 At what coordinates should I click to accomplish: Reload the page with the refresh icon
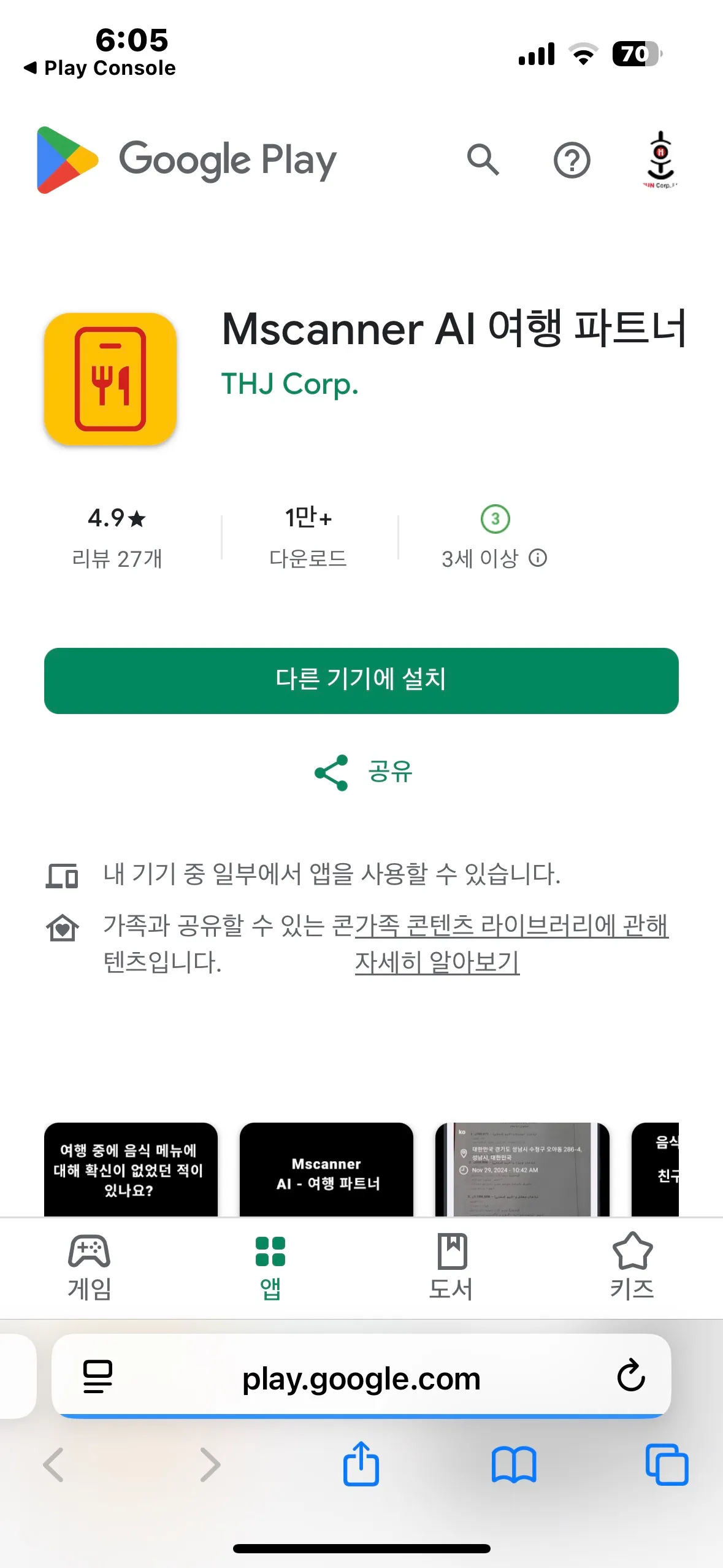630,1377
